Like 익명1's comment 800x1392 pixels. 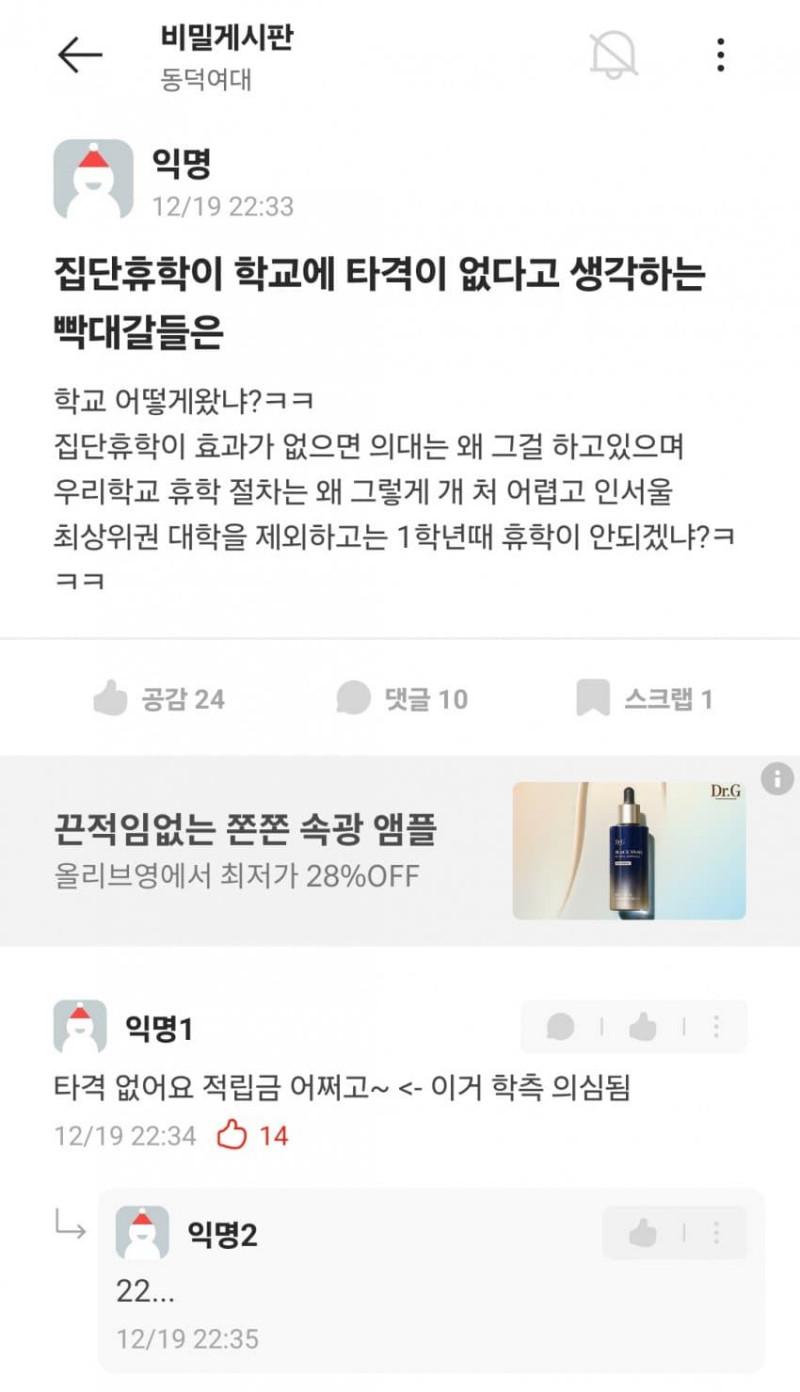[x=642, y=1026]
